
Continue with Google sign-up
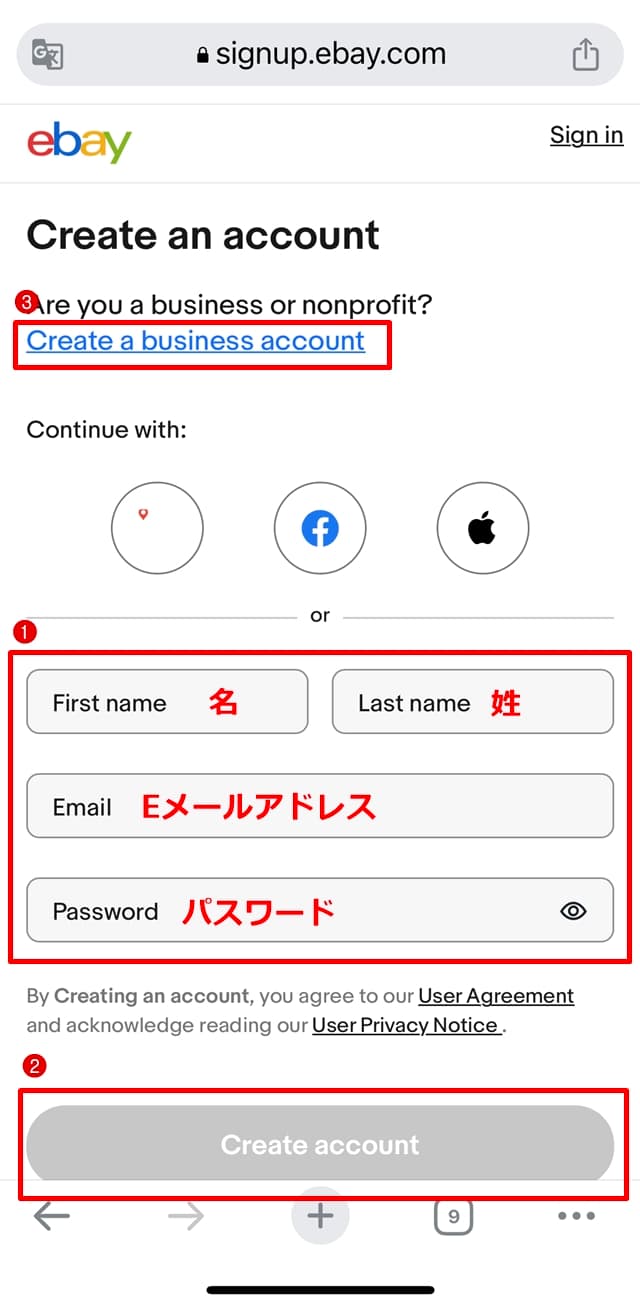click(x=157, y=528)
